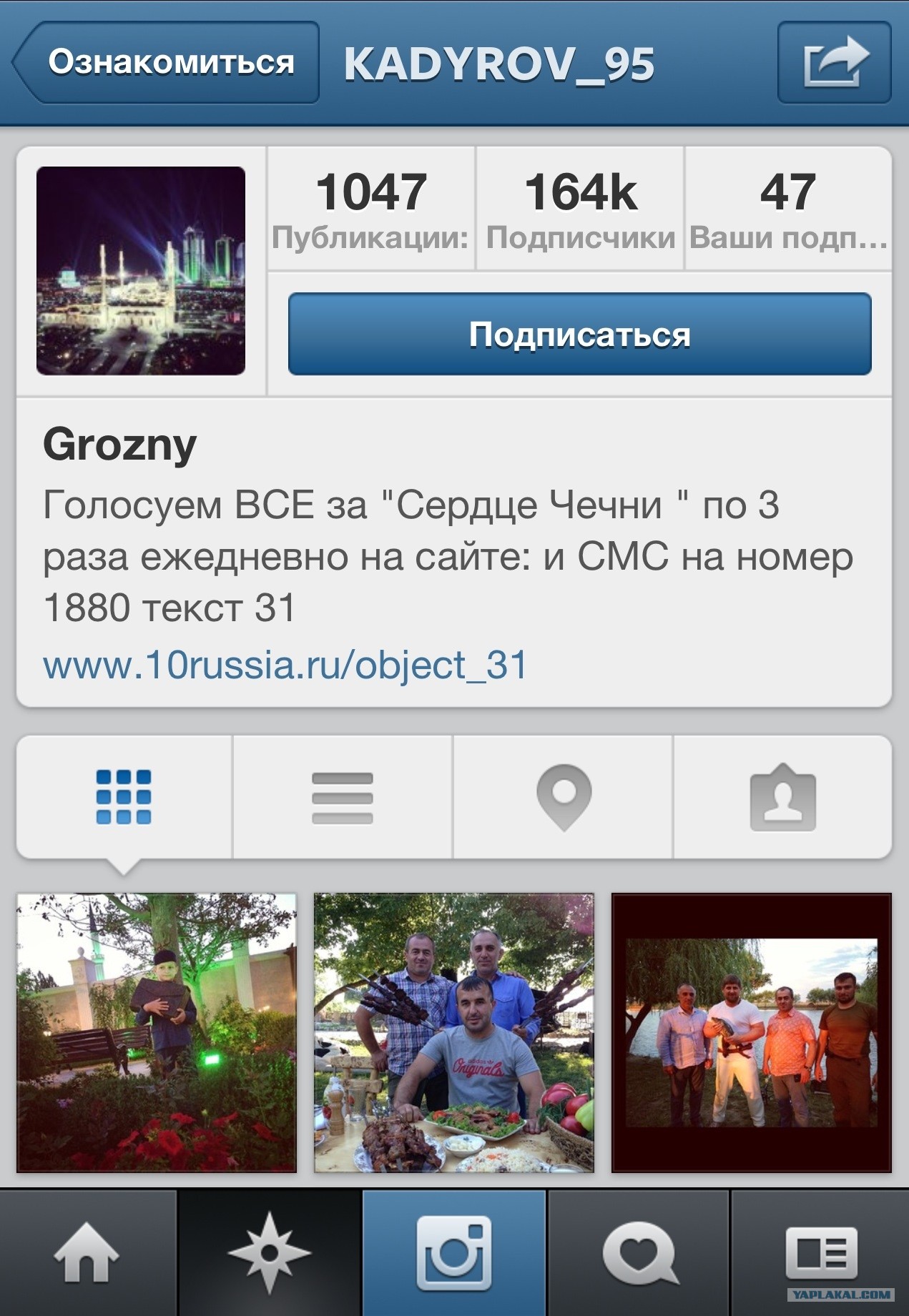Open the camera tab
Viewport: 909px width, 1316px height.
pos(454,1253)
